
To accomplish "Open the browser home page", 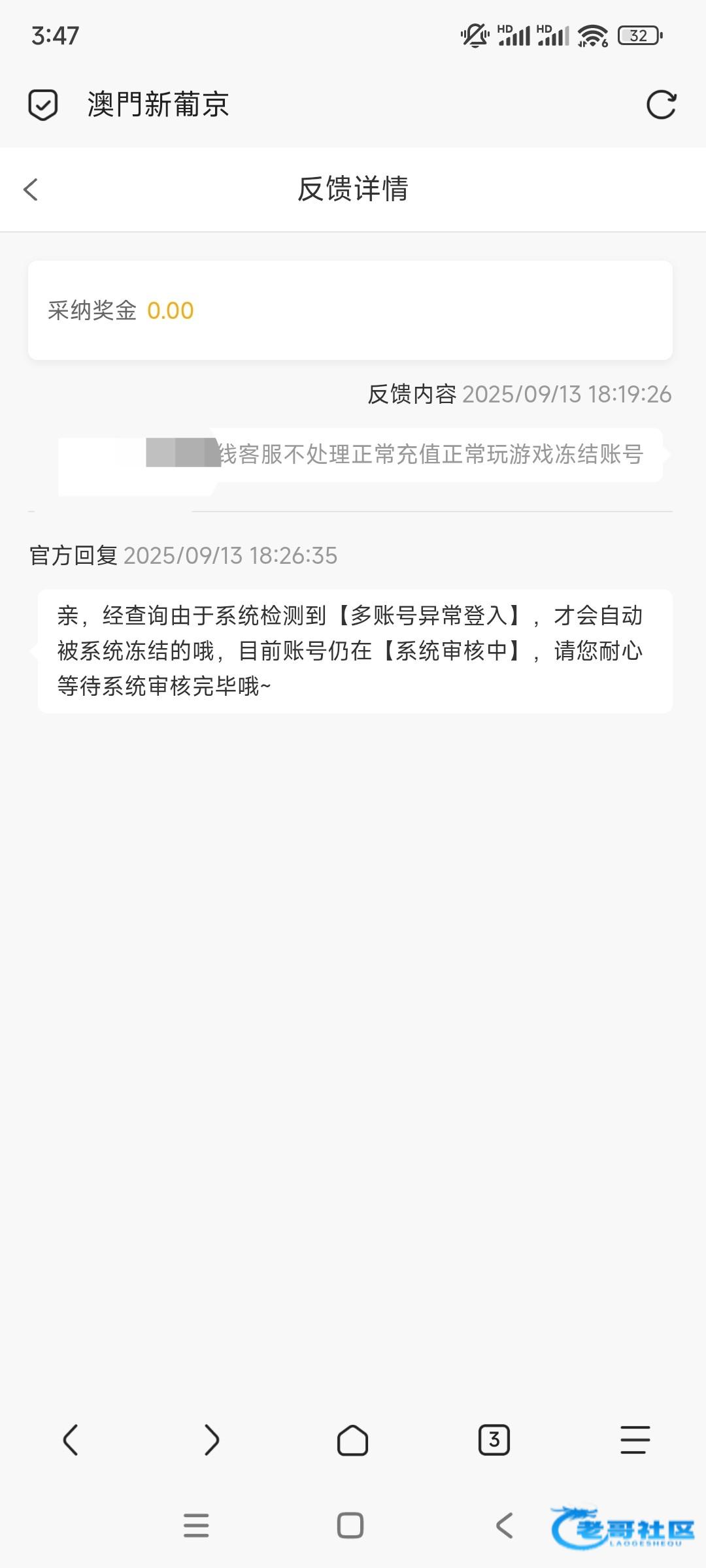I will [352, 1440].
